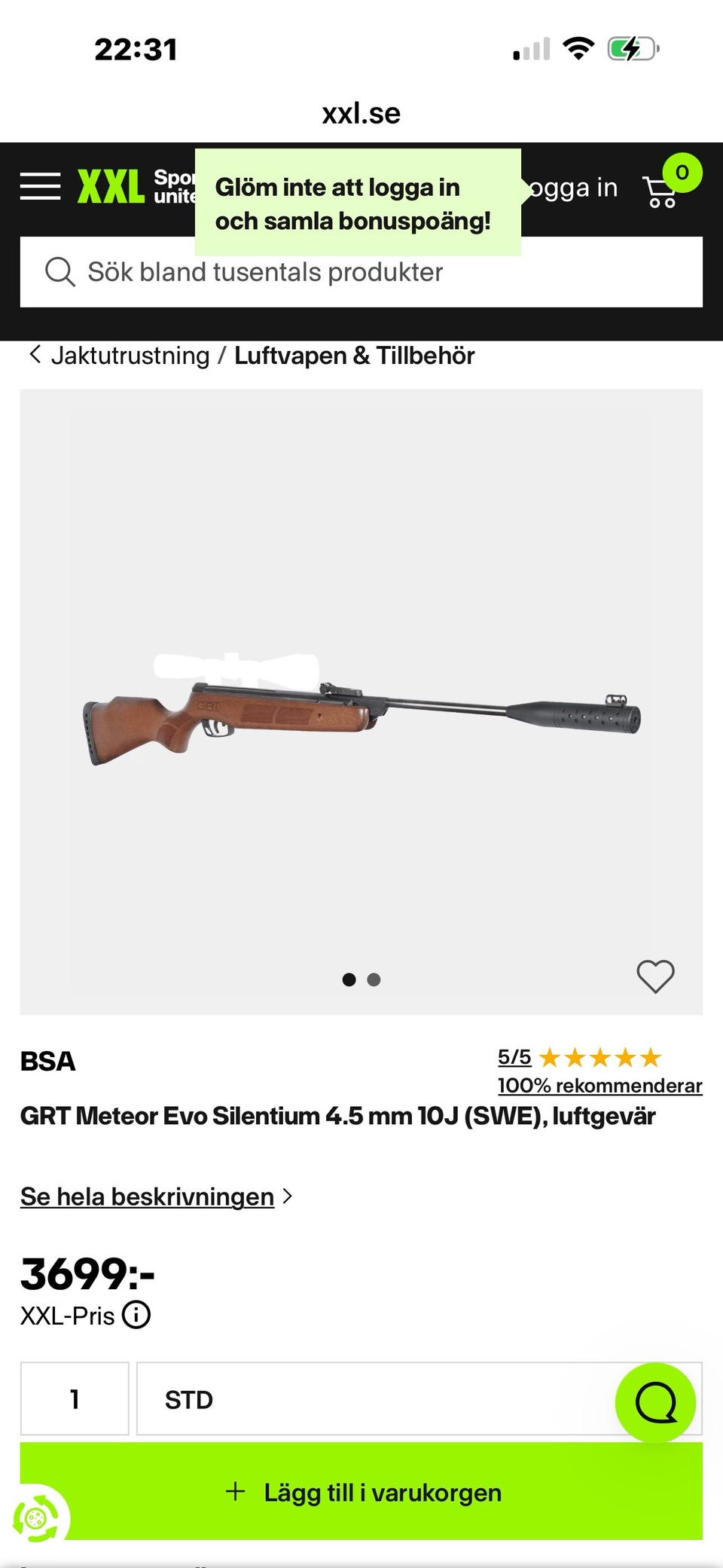Screen dimensions: 723x1568
Task: Open the cookie settings icon
Action: point(36,1517)
